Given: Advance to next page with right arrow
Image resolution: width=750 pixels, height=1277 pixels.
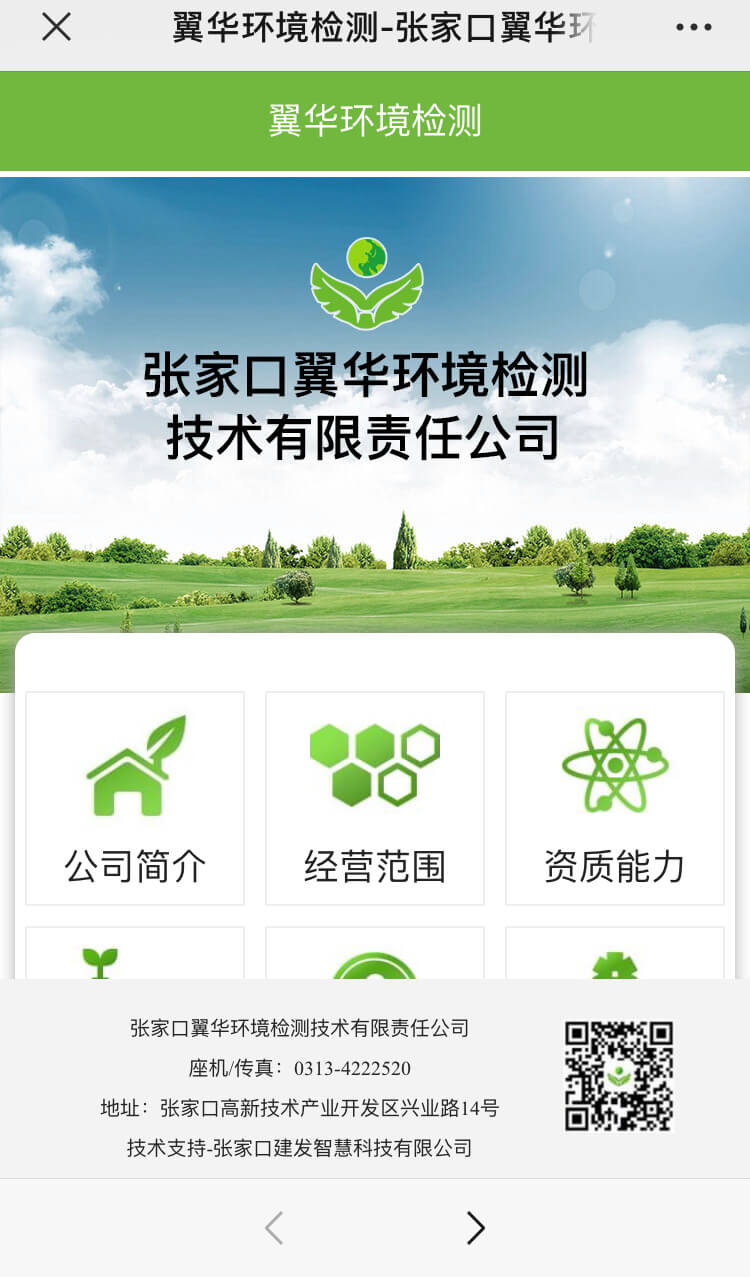Looking at the screenshot, I should pyautogui.click(x=475, y=1228).
